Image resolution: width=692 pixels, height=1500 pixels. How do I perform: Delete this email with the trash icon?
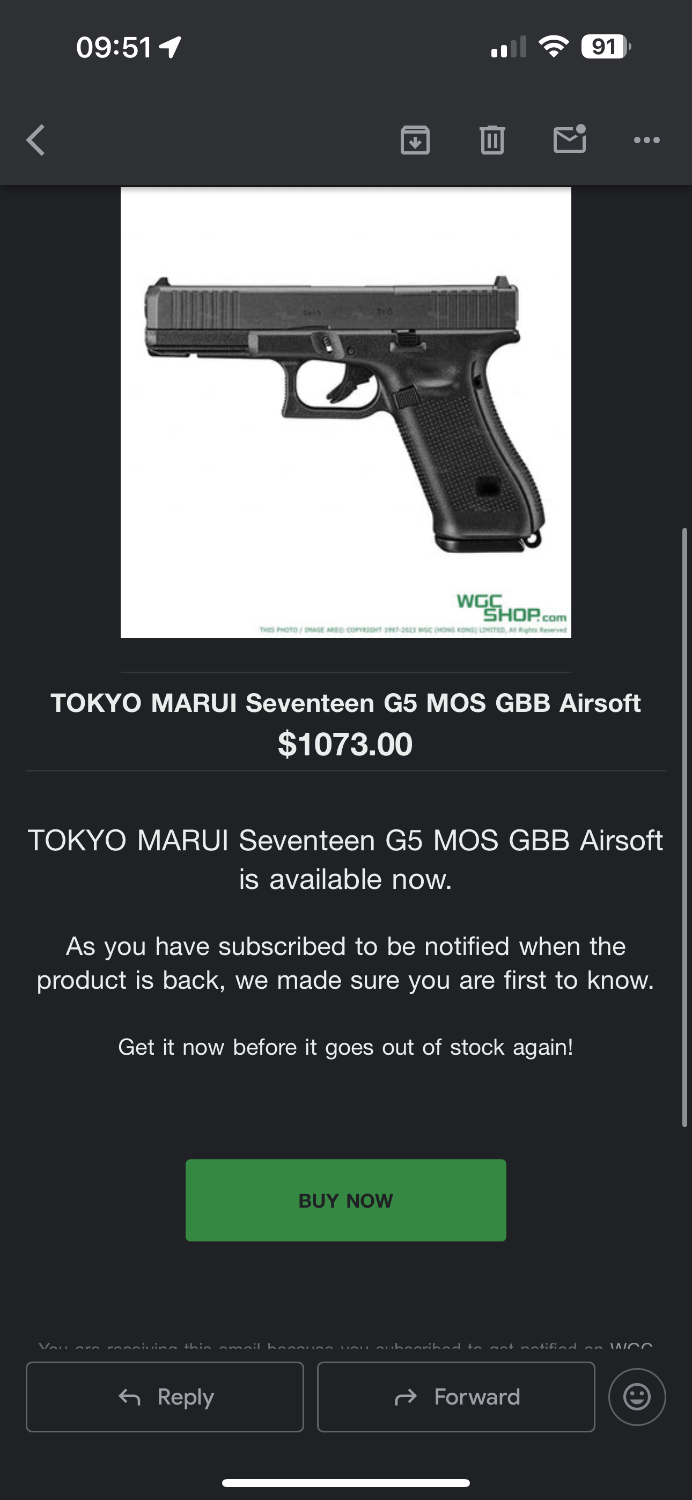click(492, 140)
